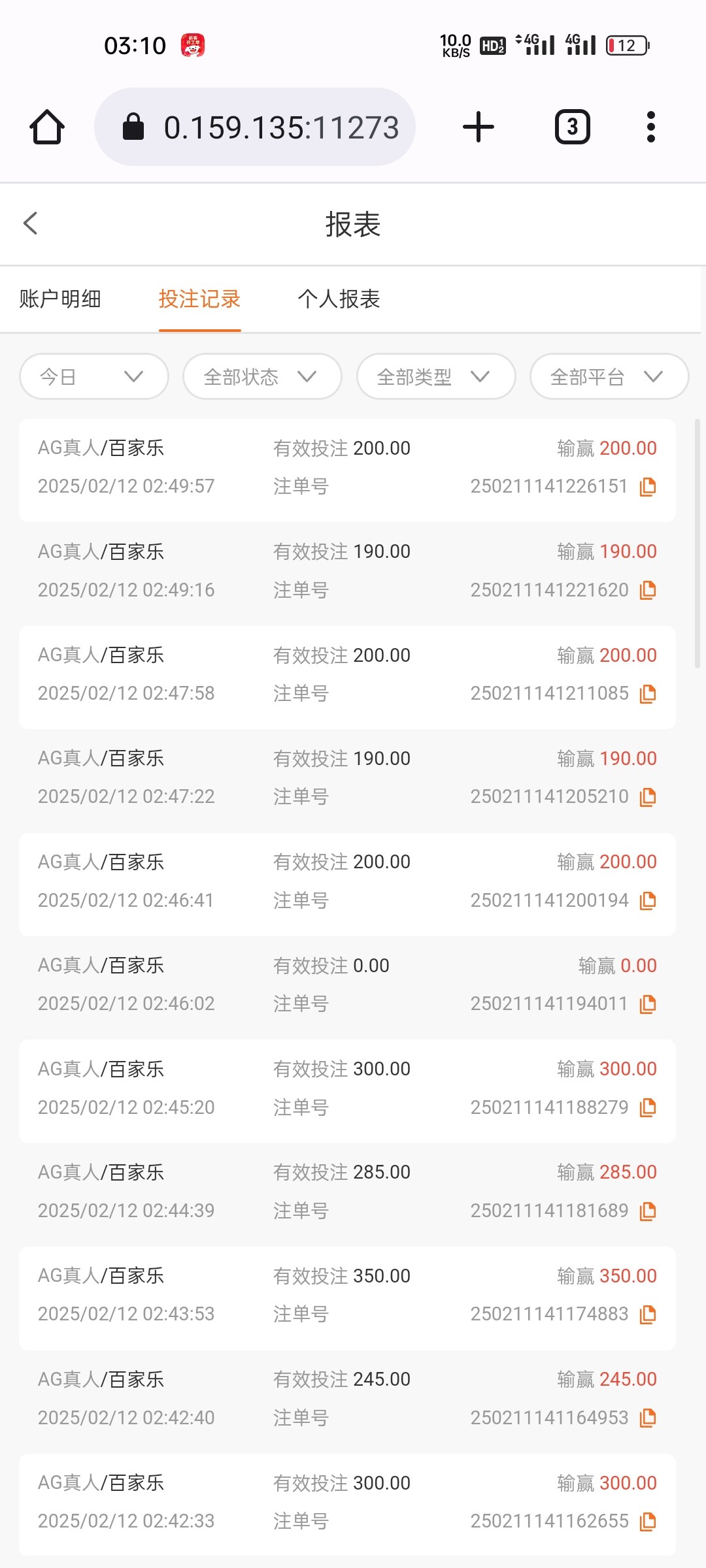Tap the back arrow on 报表 page
Screen dimensions: 706x1568
[x=30, y=223]
